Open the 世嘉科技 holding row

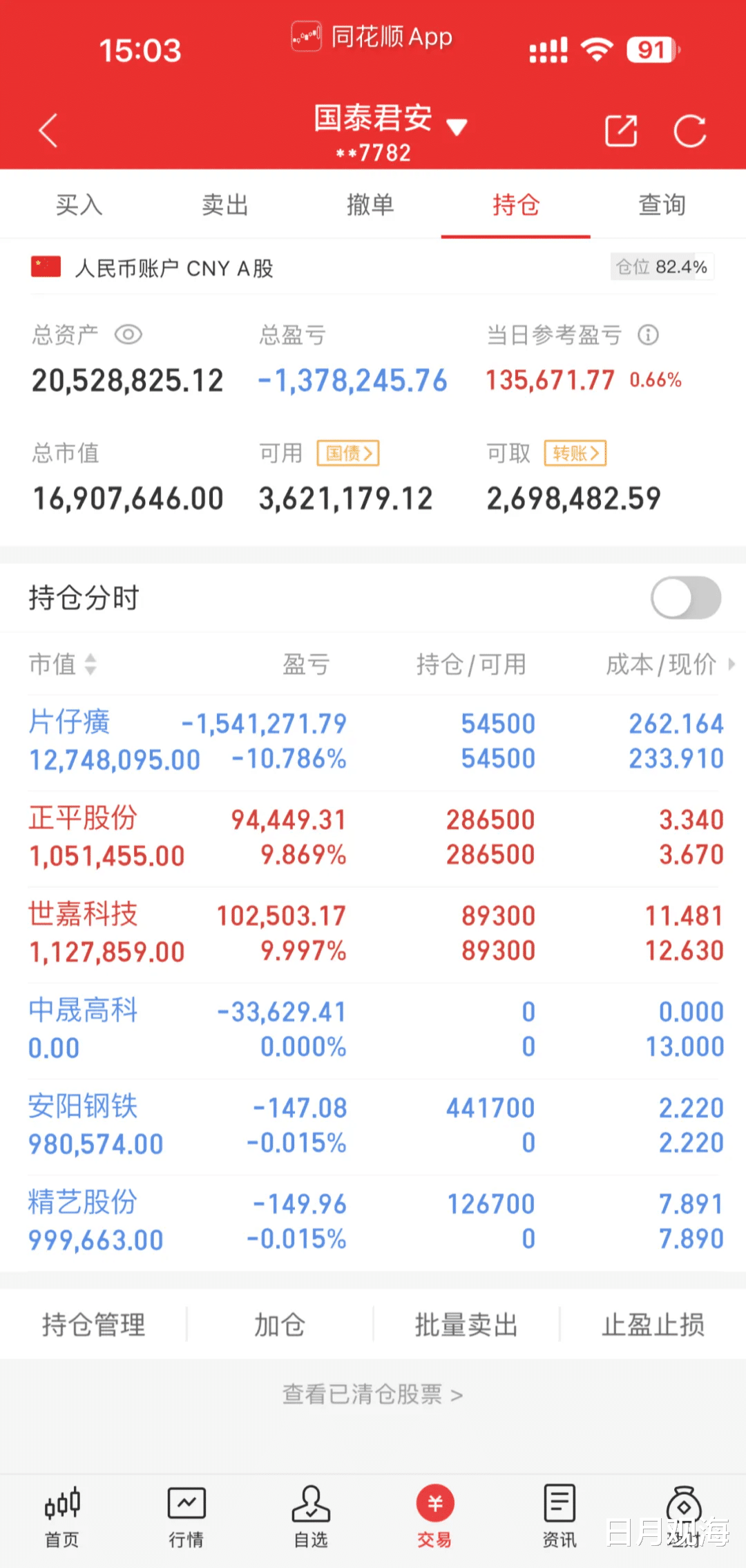tap(373, 933)
